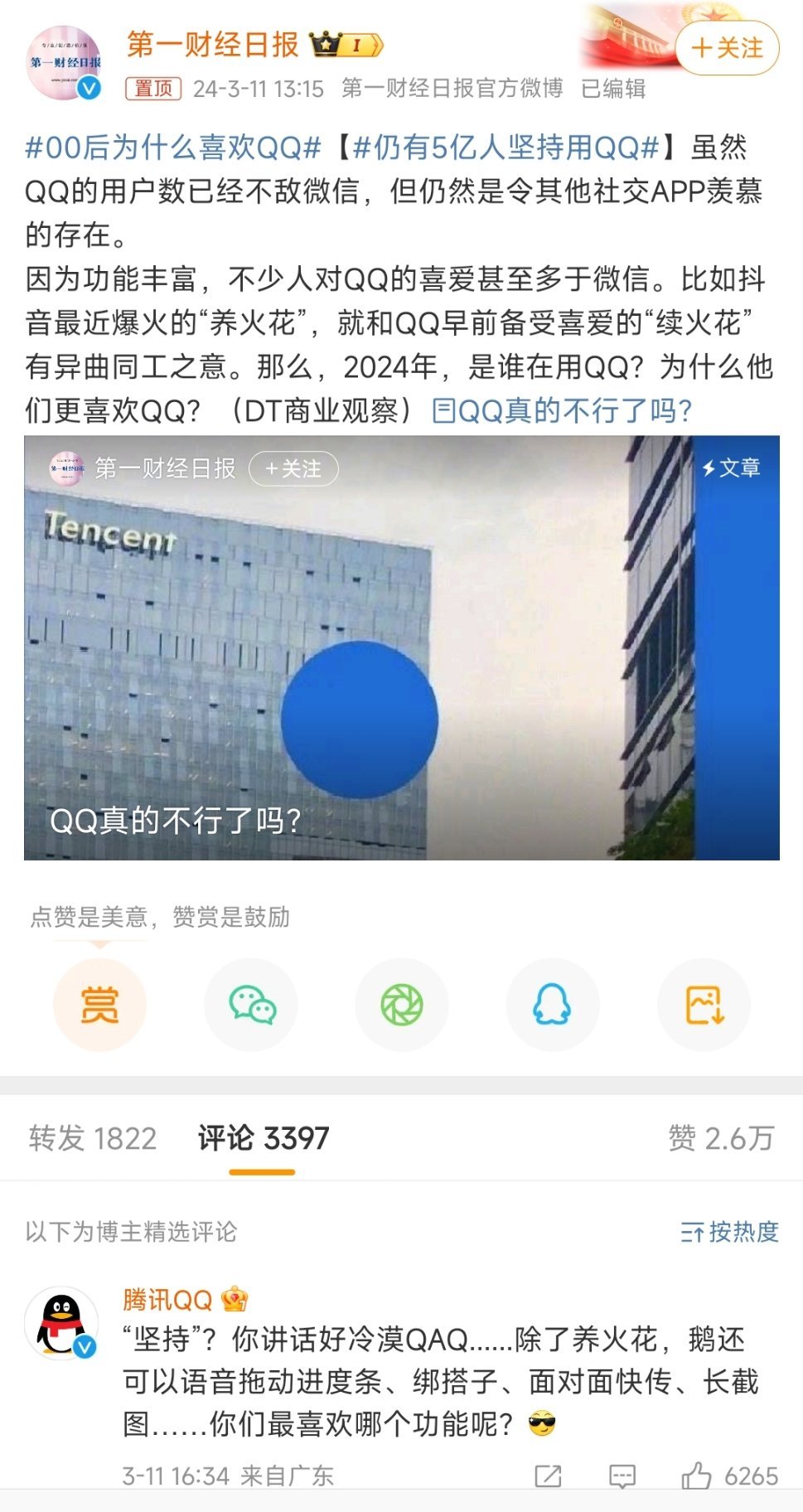The image size is (803, 1512).
Task: Follow via the +关注 chip on article card
Action: coord(293,468)
